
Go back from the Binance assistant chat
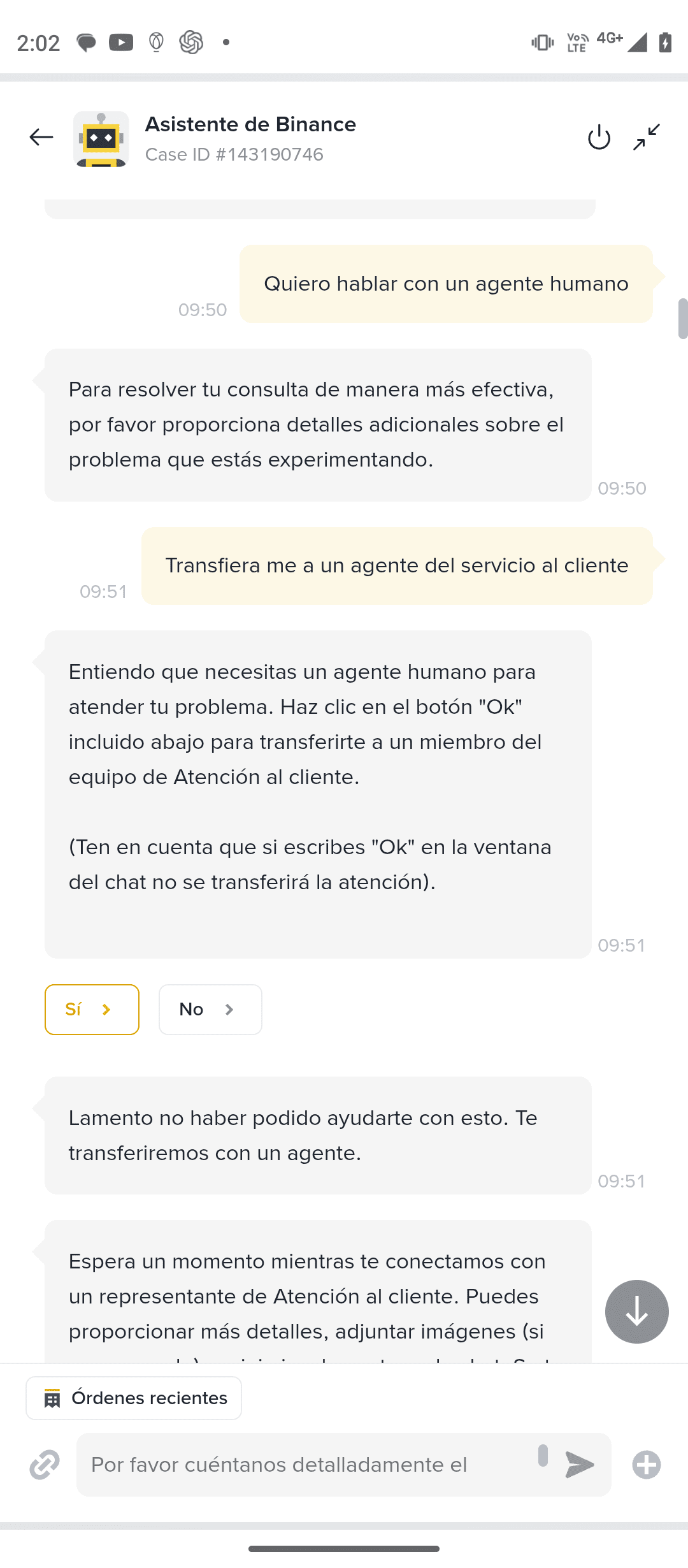click(x=41, y=137)
